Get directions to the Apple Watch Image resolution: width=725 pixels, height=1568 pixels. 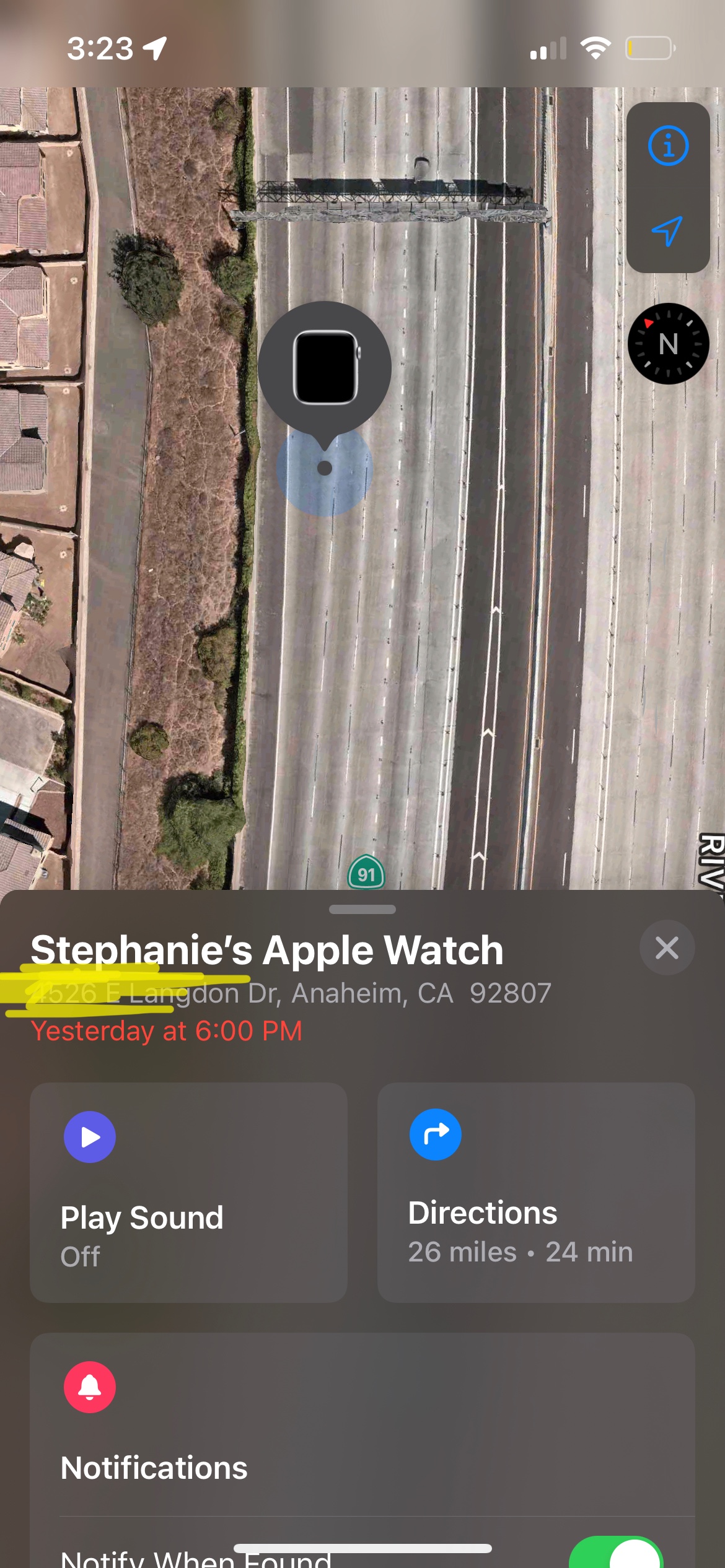coord(535,1191)
